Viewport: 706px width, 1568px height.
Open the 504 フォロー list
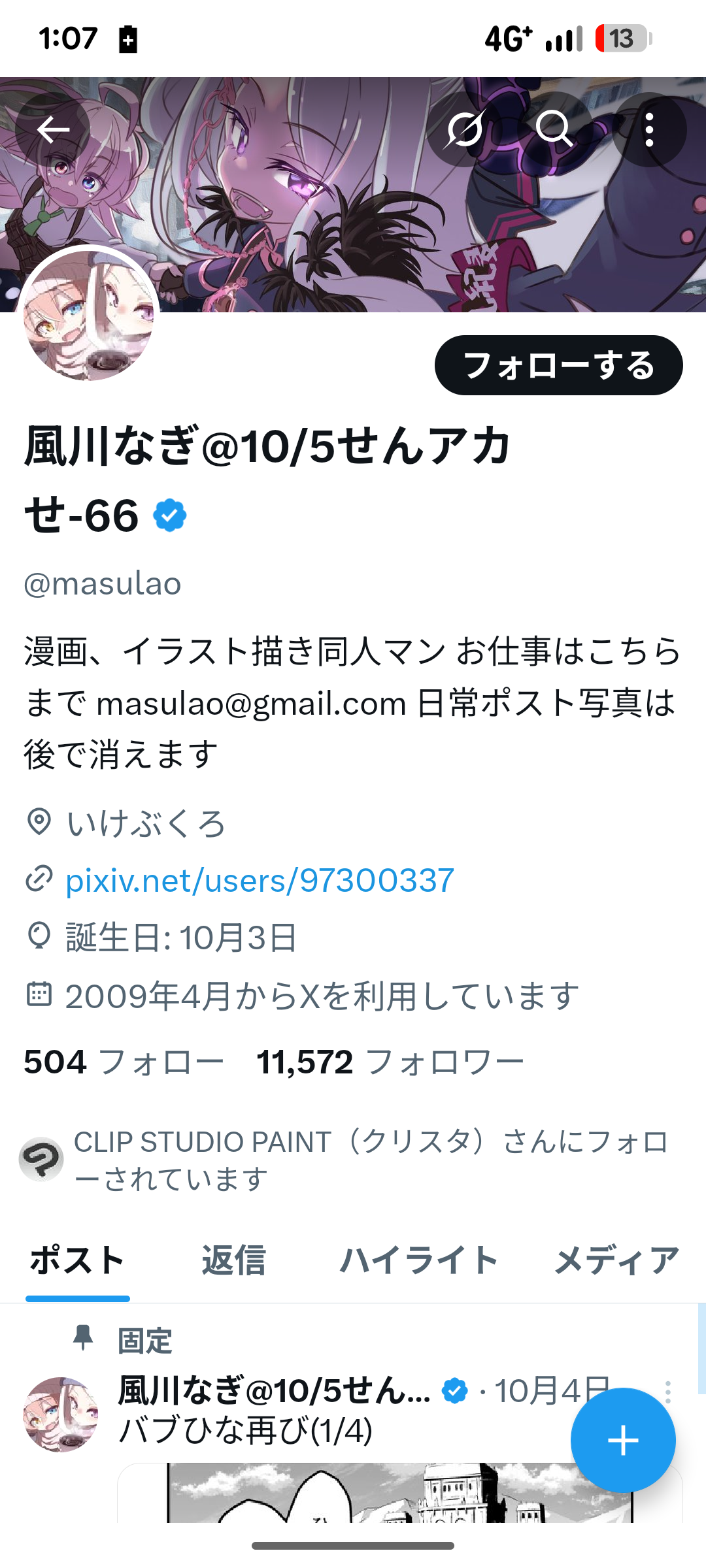124,1062
